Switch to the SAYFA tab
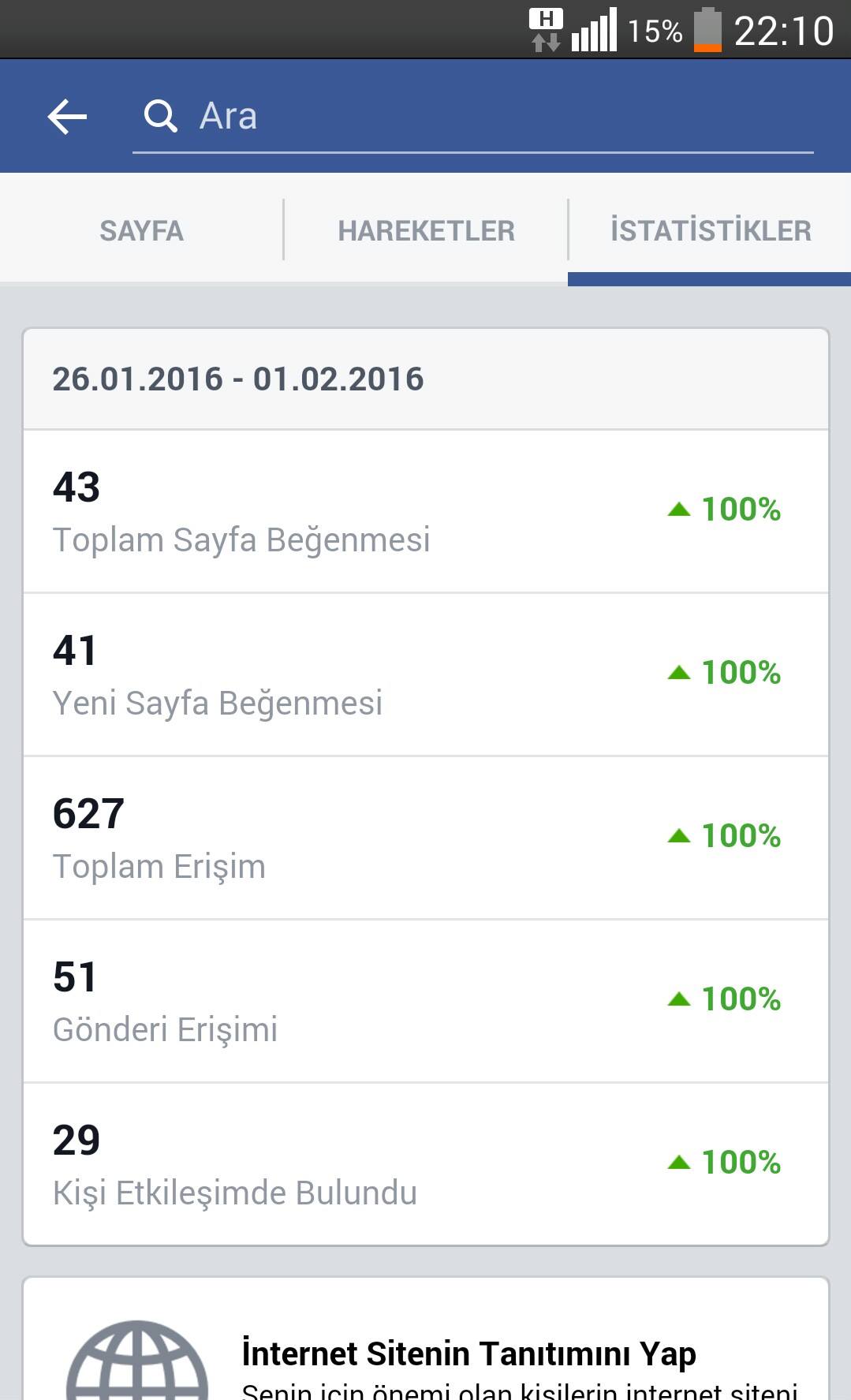This screenshot has height=1400, width=851. [x=141, y=230]
